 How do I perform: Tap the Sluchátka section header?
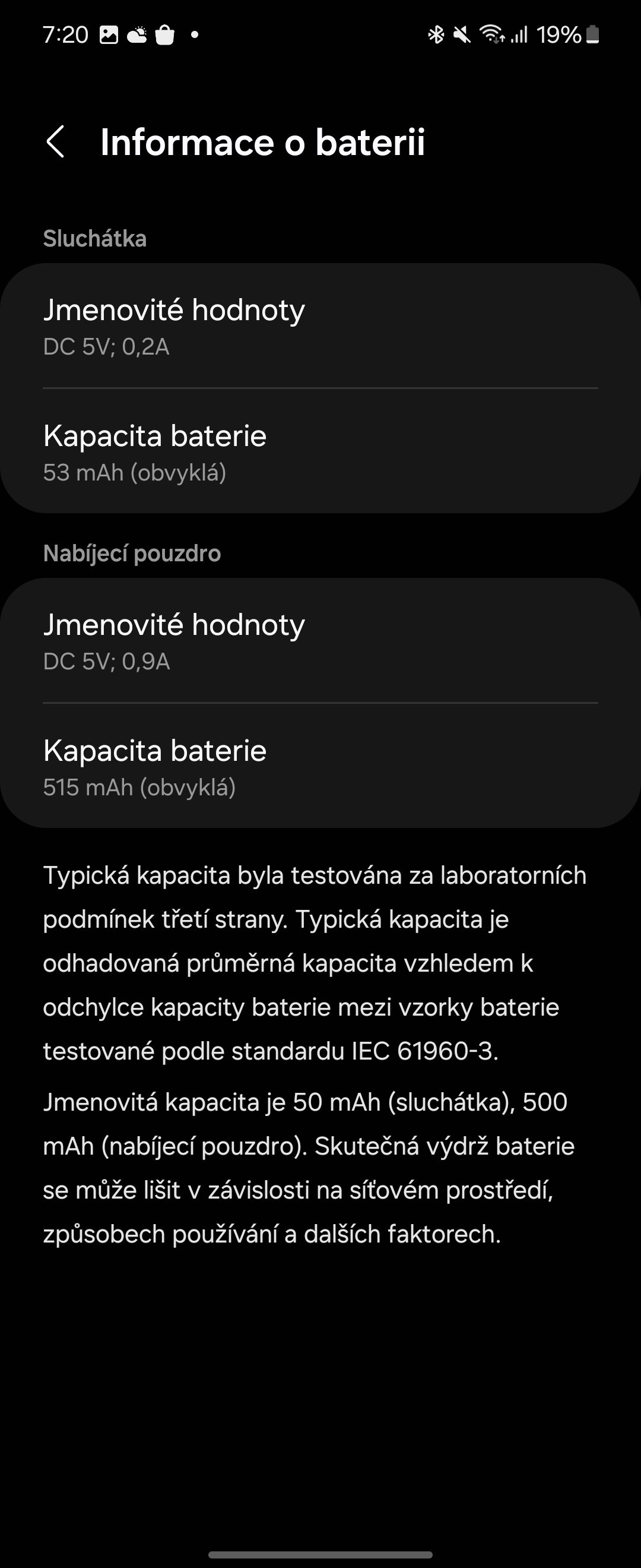point(95,239)
